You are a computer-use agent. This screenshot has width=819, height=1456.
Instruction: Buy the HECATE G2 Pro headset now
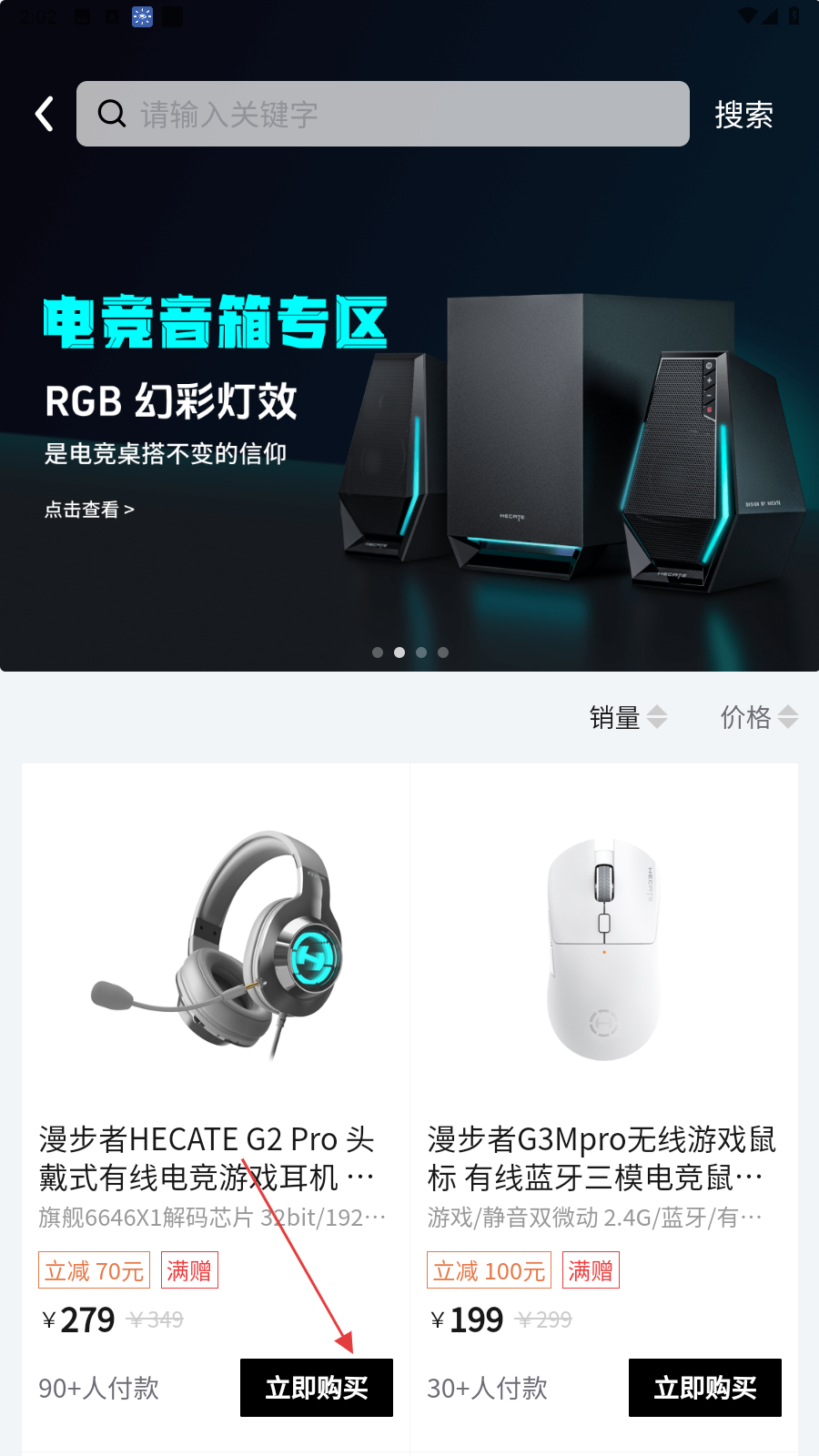click(x=316, y=1388)
